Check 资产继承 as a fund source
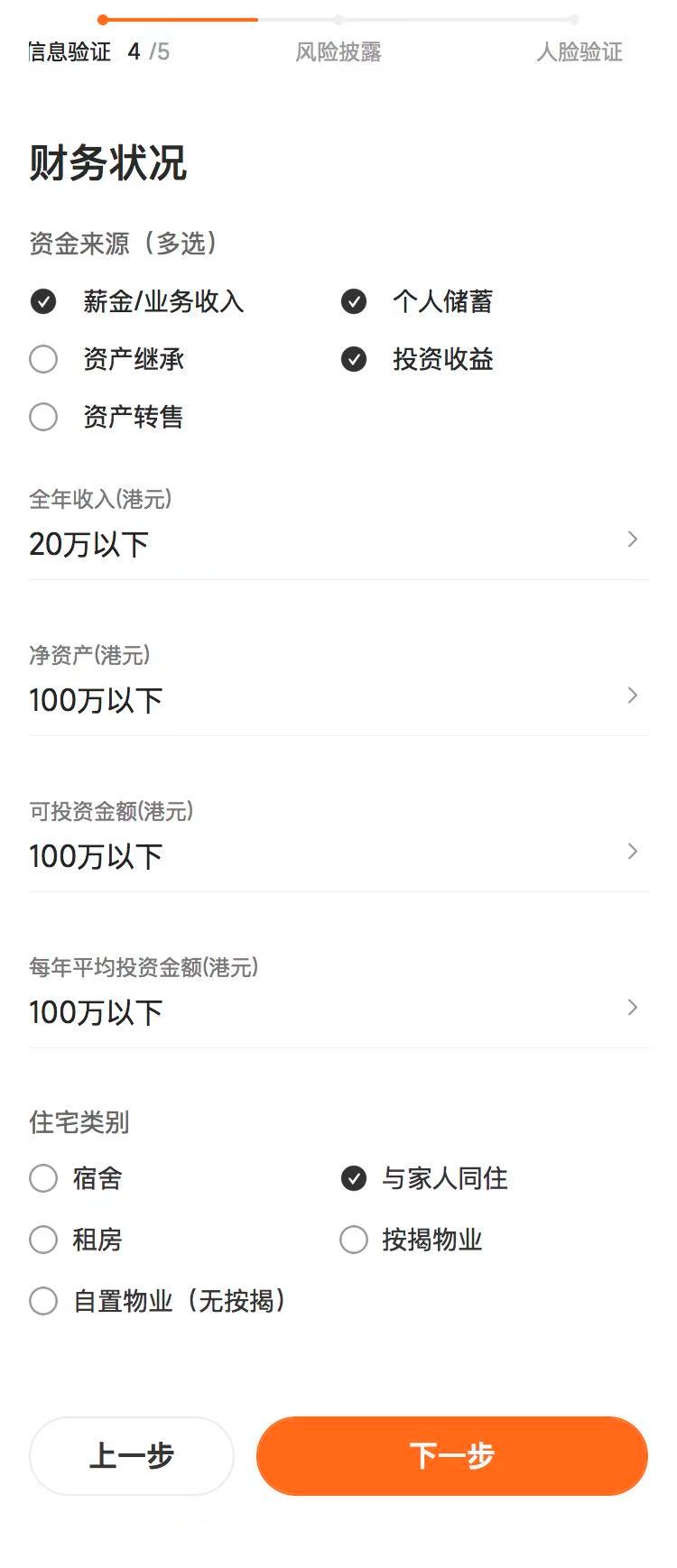The height and width of the screenshot is (1568, 677). (43, 359)
